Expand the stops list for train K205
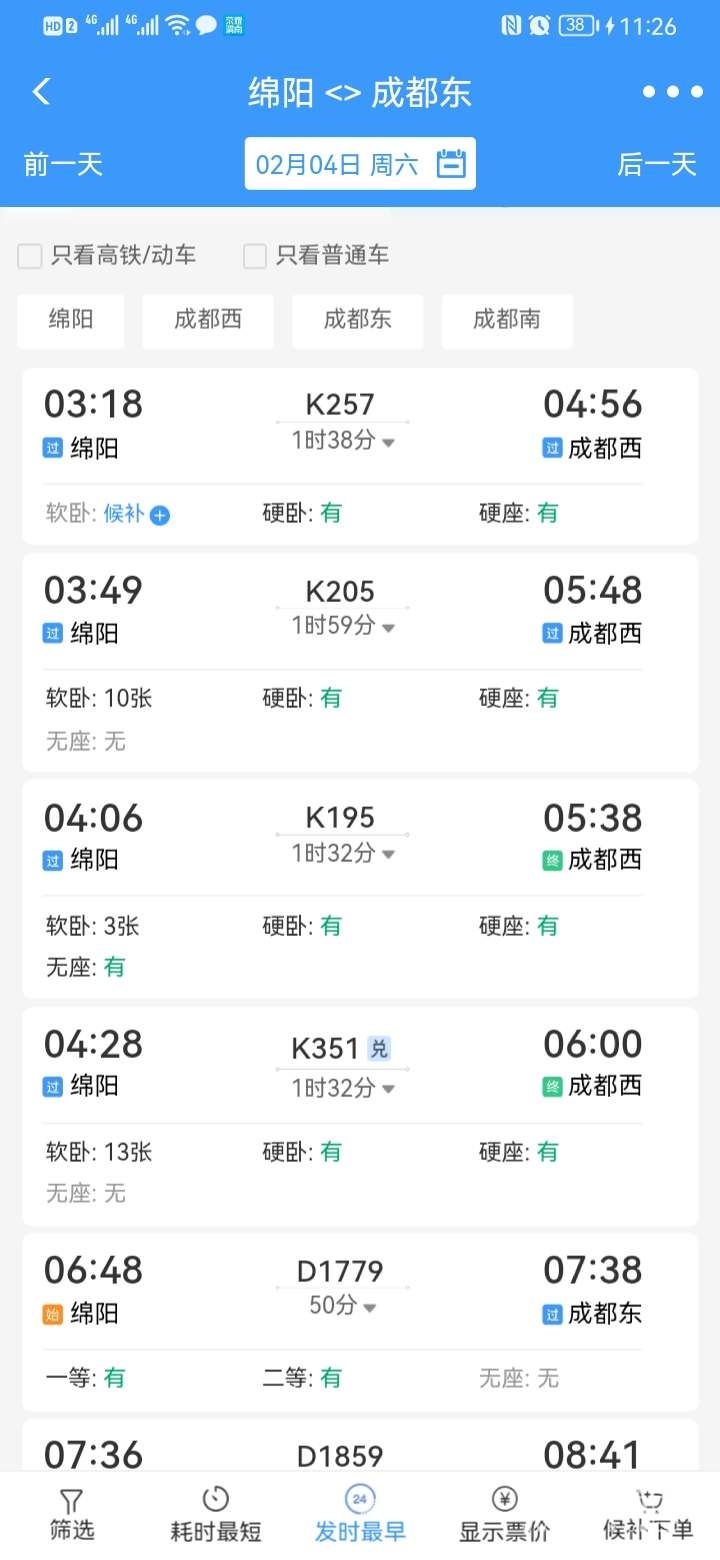This screenshot has width=720, height=1560. pyautogui.click(x=343, y=627)
